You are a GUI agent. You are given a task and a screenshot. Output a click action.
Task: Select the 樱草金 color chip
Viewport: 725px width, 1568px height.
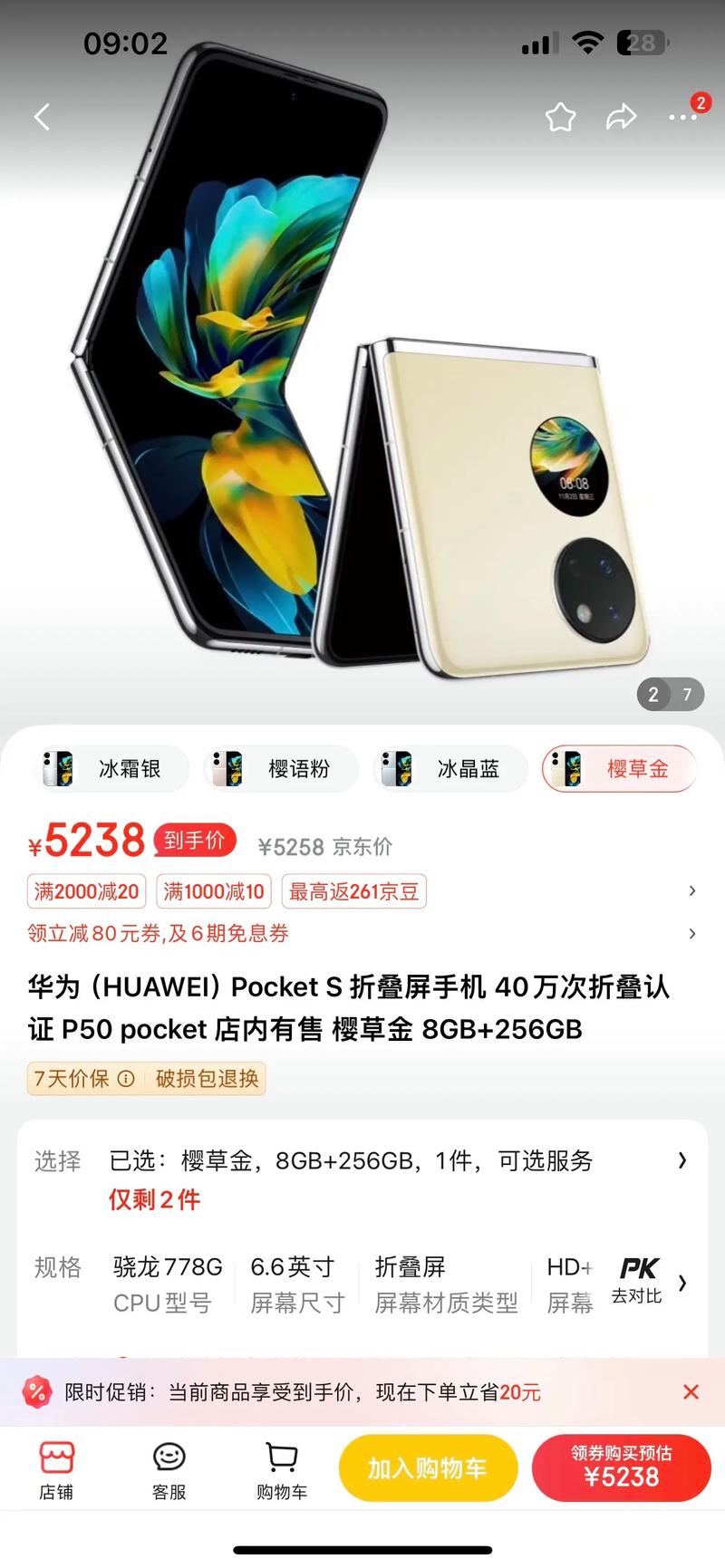[620, 769]
